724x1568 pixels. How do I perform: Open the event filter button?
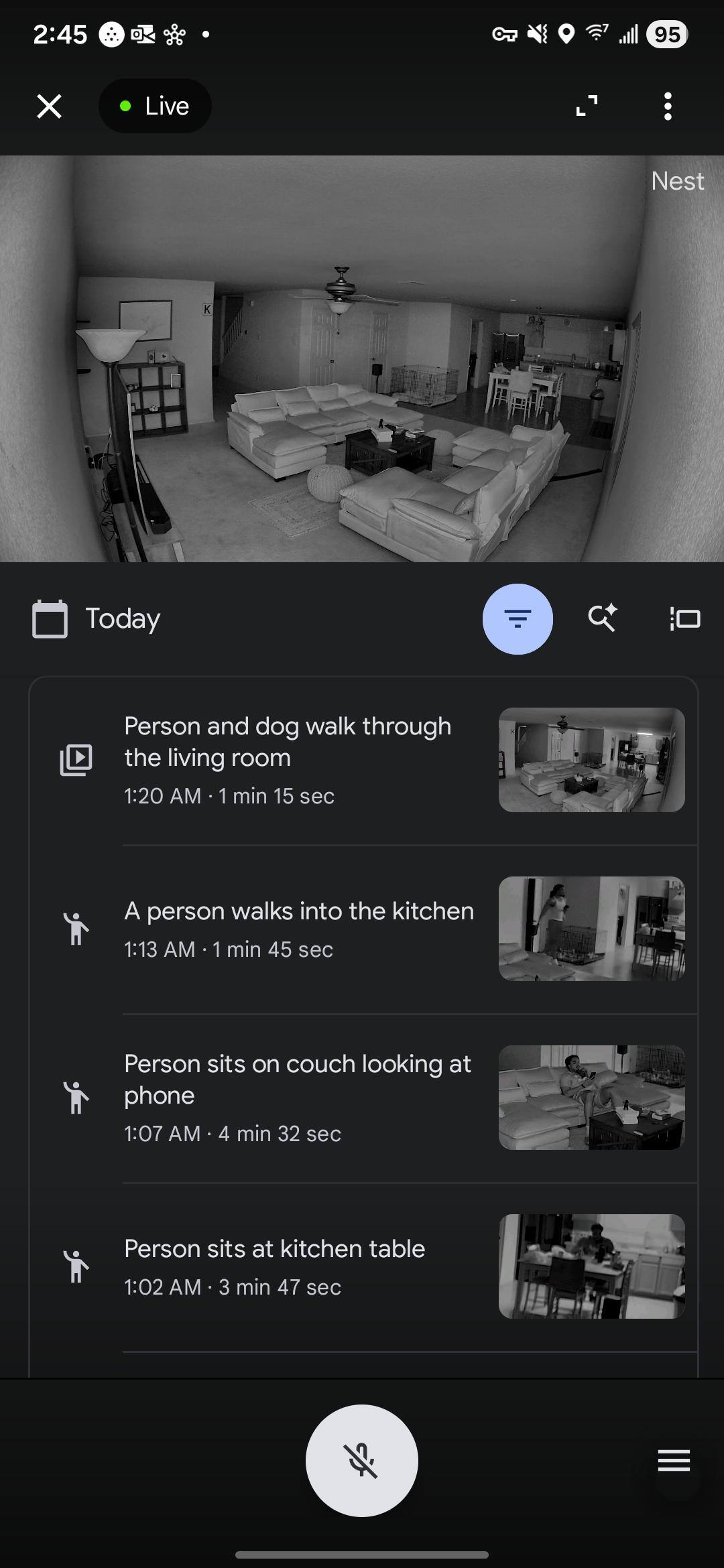click(x=518, y=618)
